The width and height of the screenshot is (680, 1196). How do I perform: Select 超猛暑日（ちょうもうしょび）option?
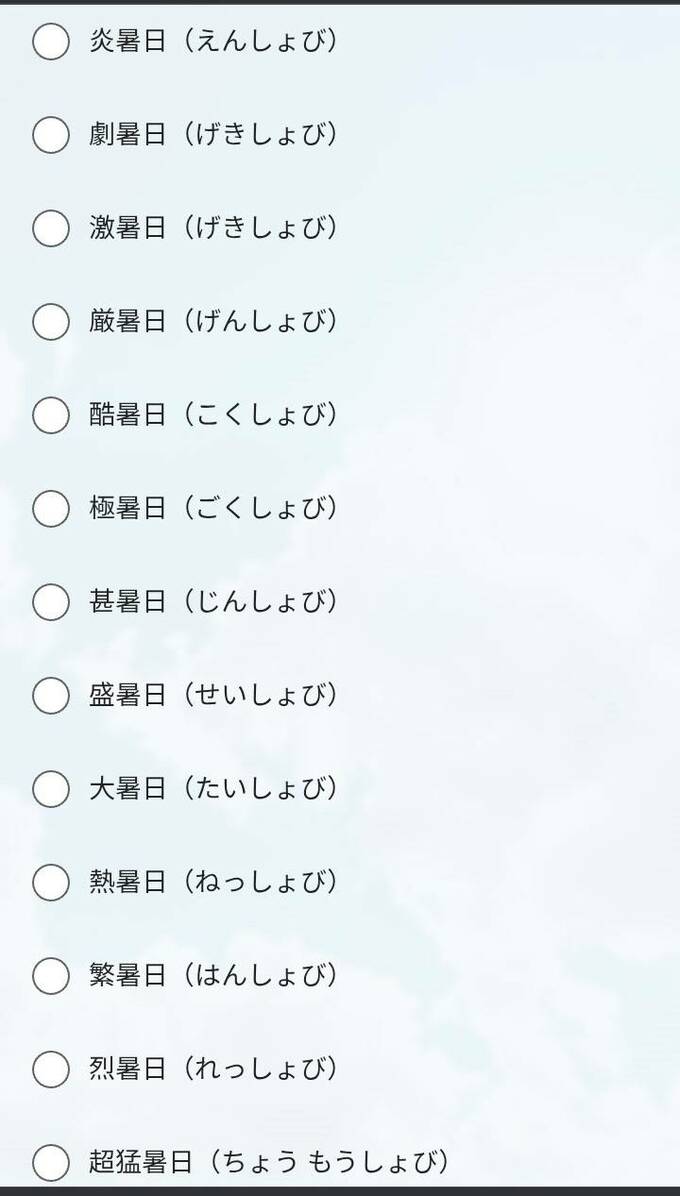tap(51, 1163)
